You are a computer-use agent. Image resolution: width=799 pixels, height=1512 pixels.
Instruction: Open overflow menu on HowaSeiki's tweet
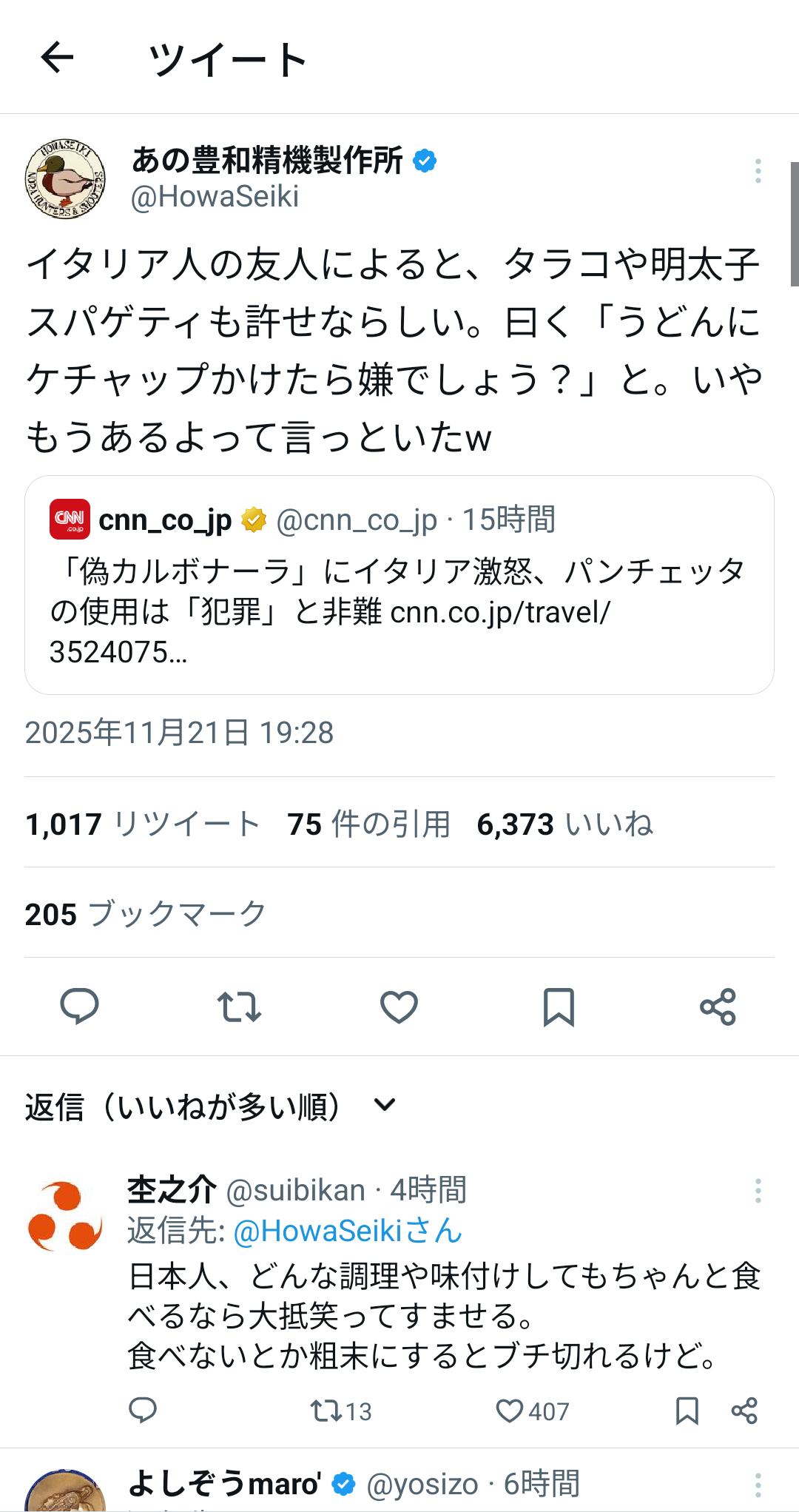tap(758, 171)
